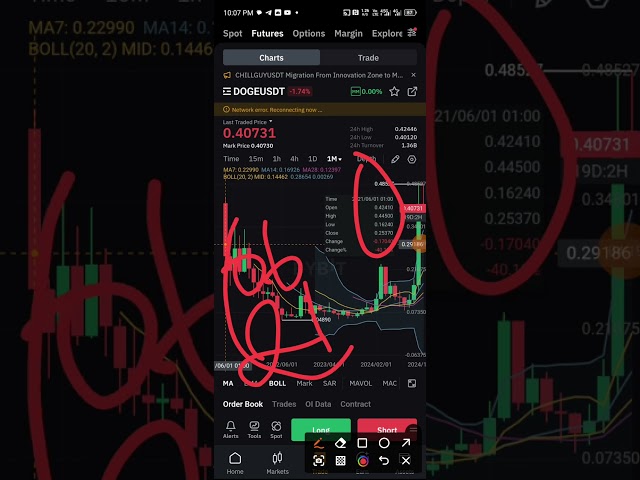Select the 15m chart interval
Screen dimensions: 640x480
tap(256, 159)
